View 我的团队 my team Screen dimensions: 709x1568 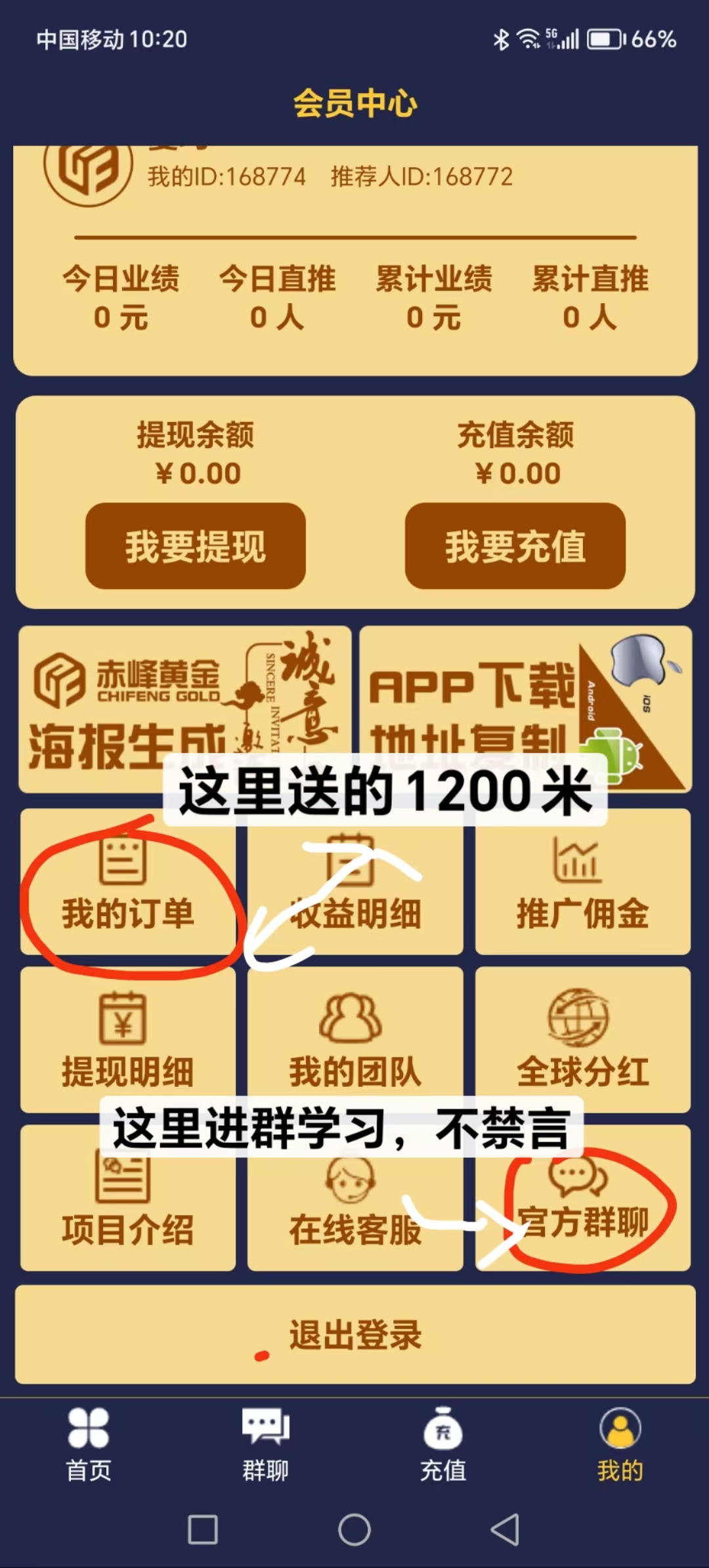pos(355,1040)
